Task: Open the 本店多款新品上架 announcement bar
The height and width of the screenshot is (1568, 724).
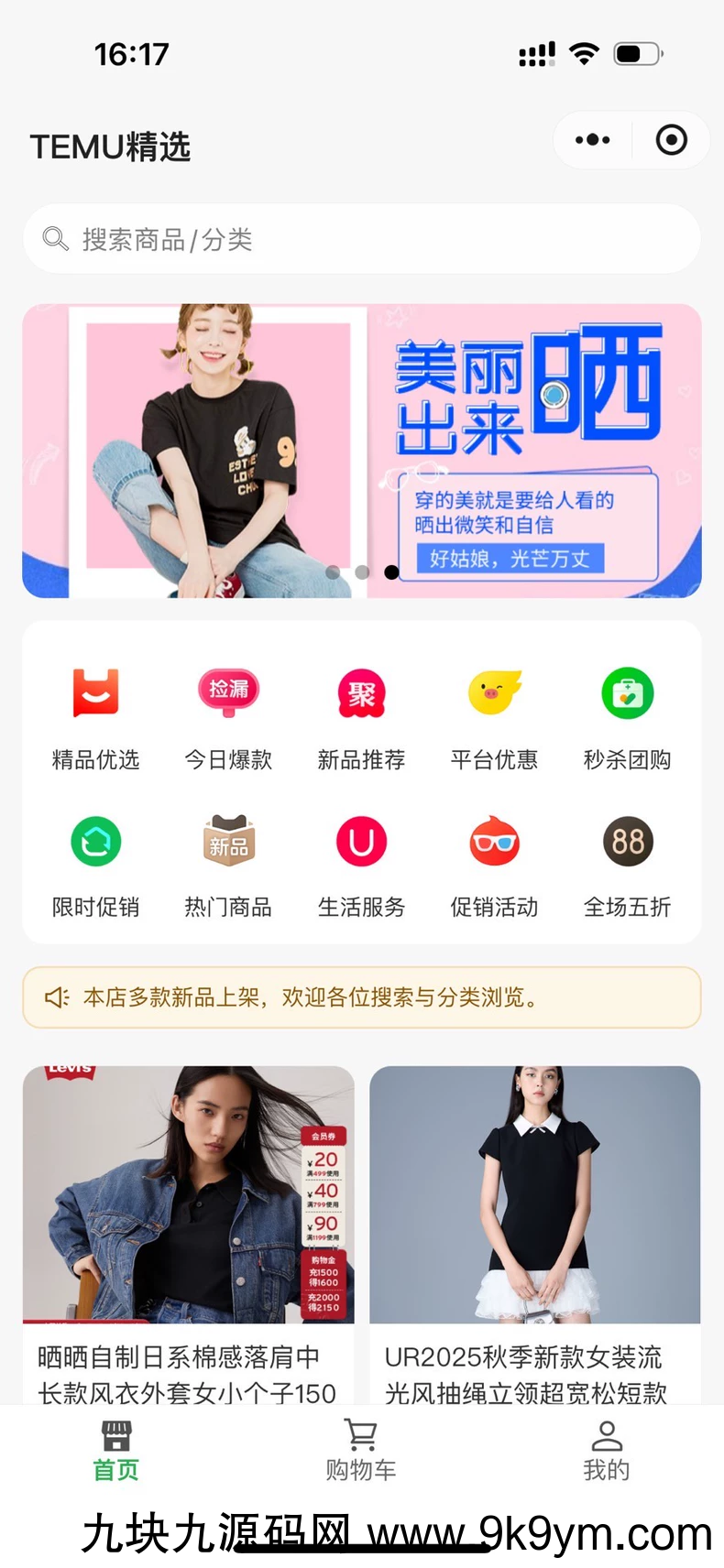Action: click(x=362, y=996)
